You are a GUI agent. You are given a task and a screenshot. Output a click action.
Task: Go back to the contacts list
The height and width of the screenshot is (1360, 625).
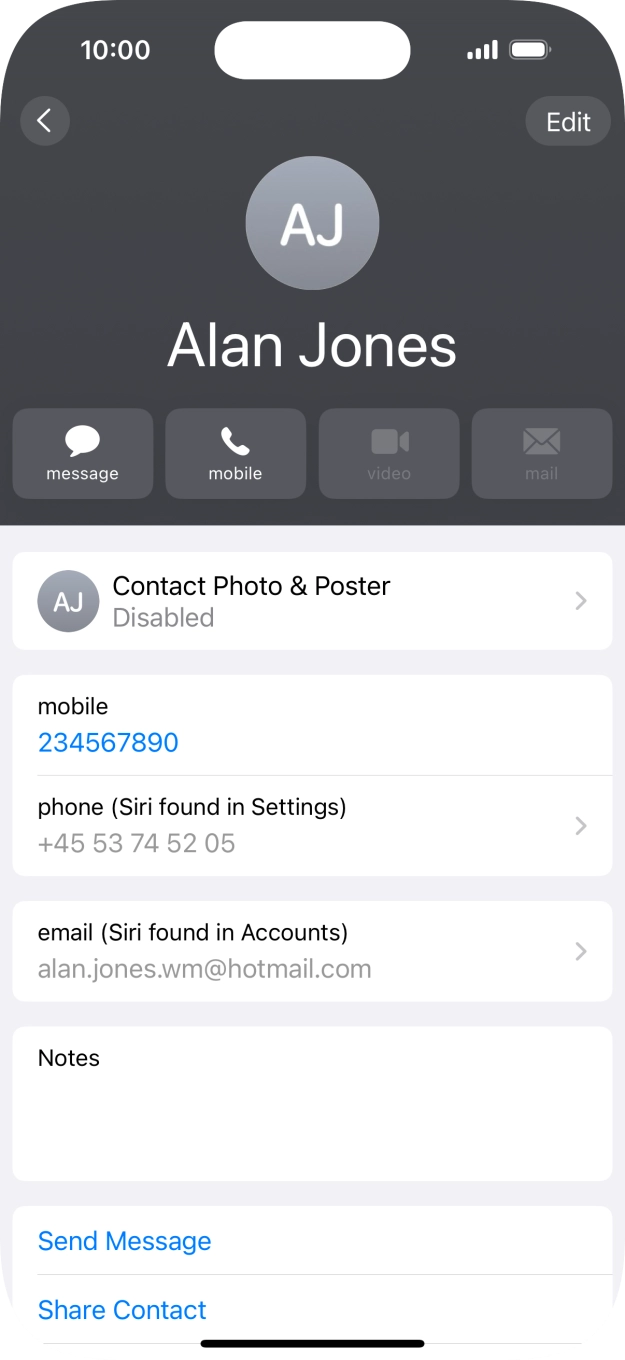[x=45, y=121]
